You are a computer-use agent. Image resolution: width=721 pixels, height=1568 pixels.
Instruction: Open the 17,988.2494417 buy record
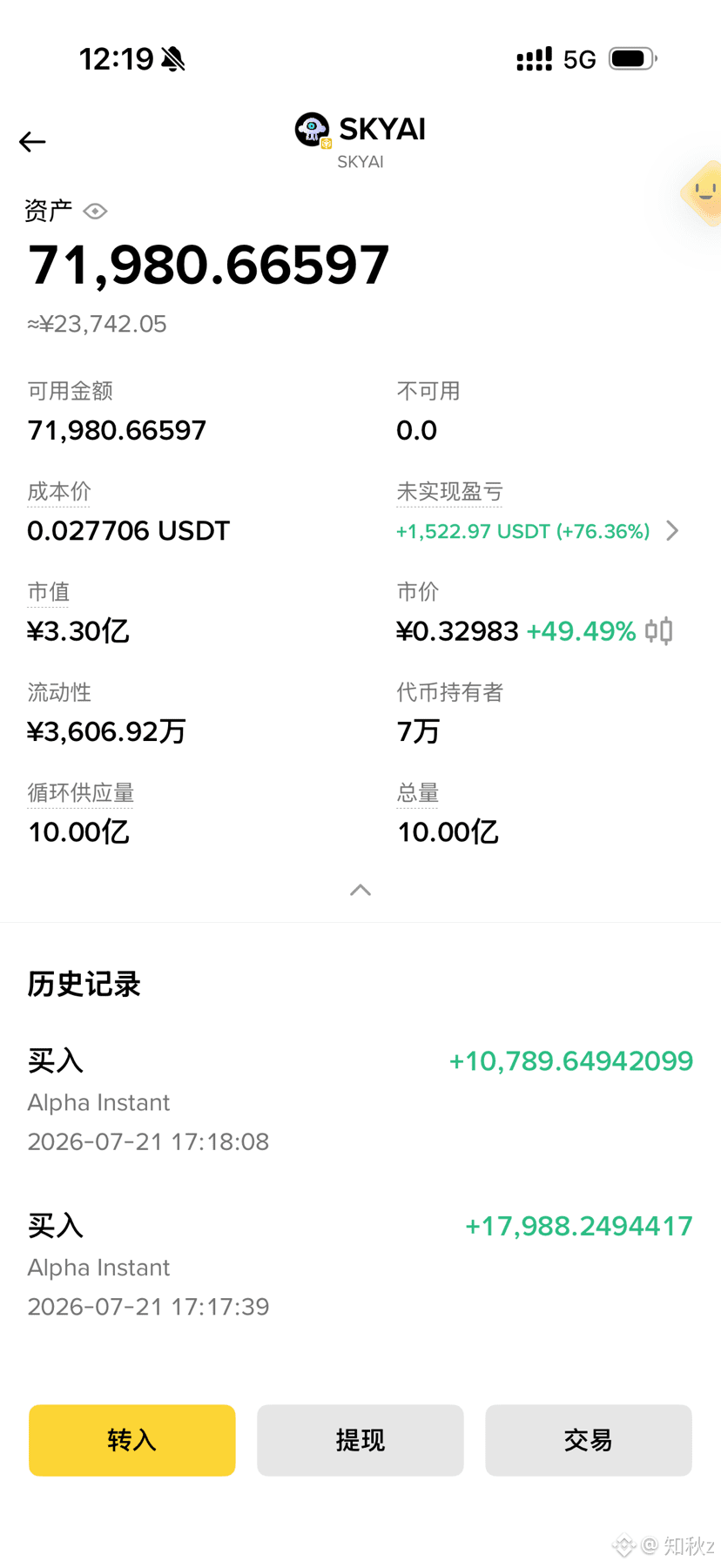360,1266
